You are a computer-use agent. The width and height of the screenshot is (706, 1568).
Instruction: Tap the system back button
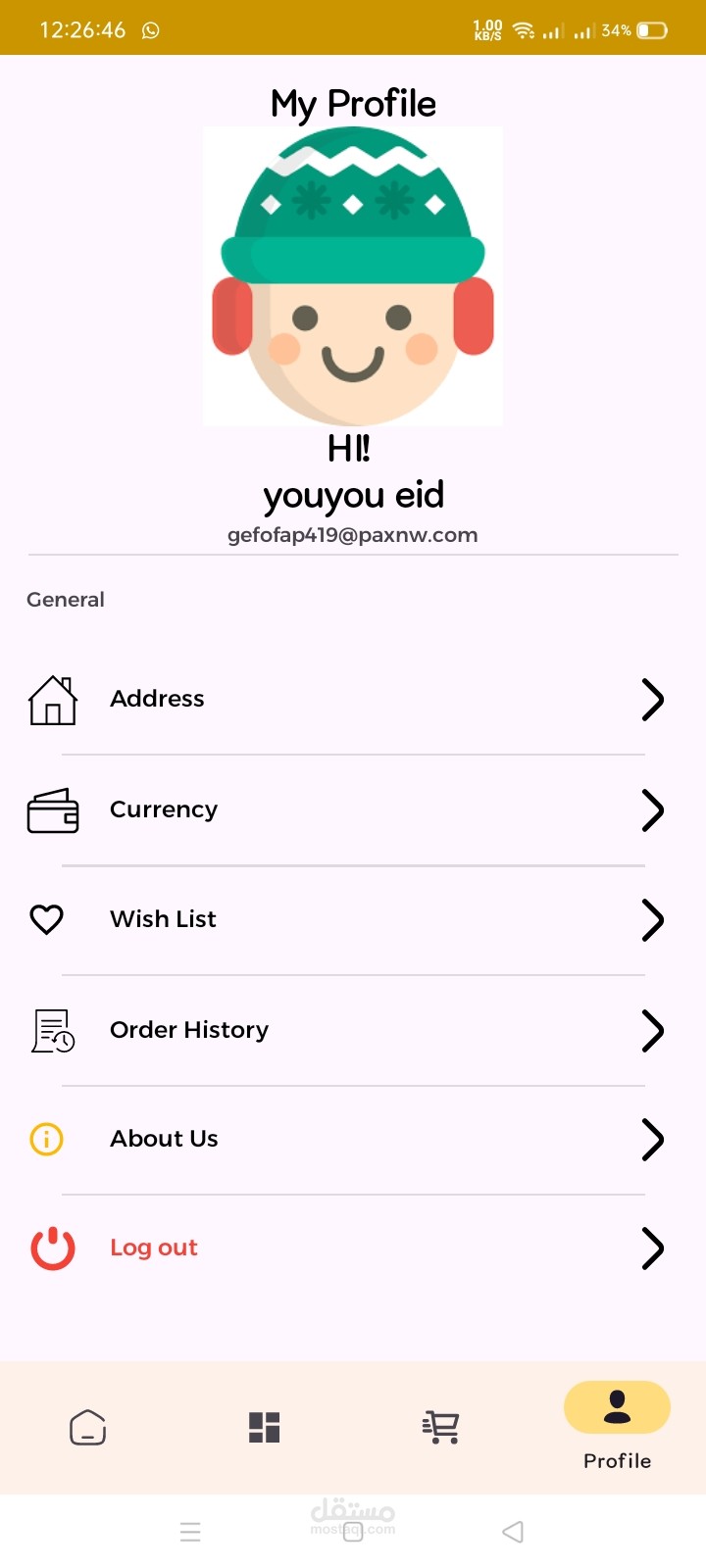(513, 1532)
